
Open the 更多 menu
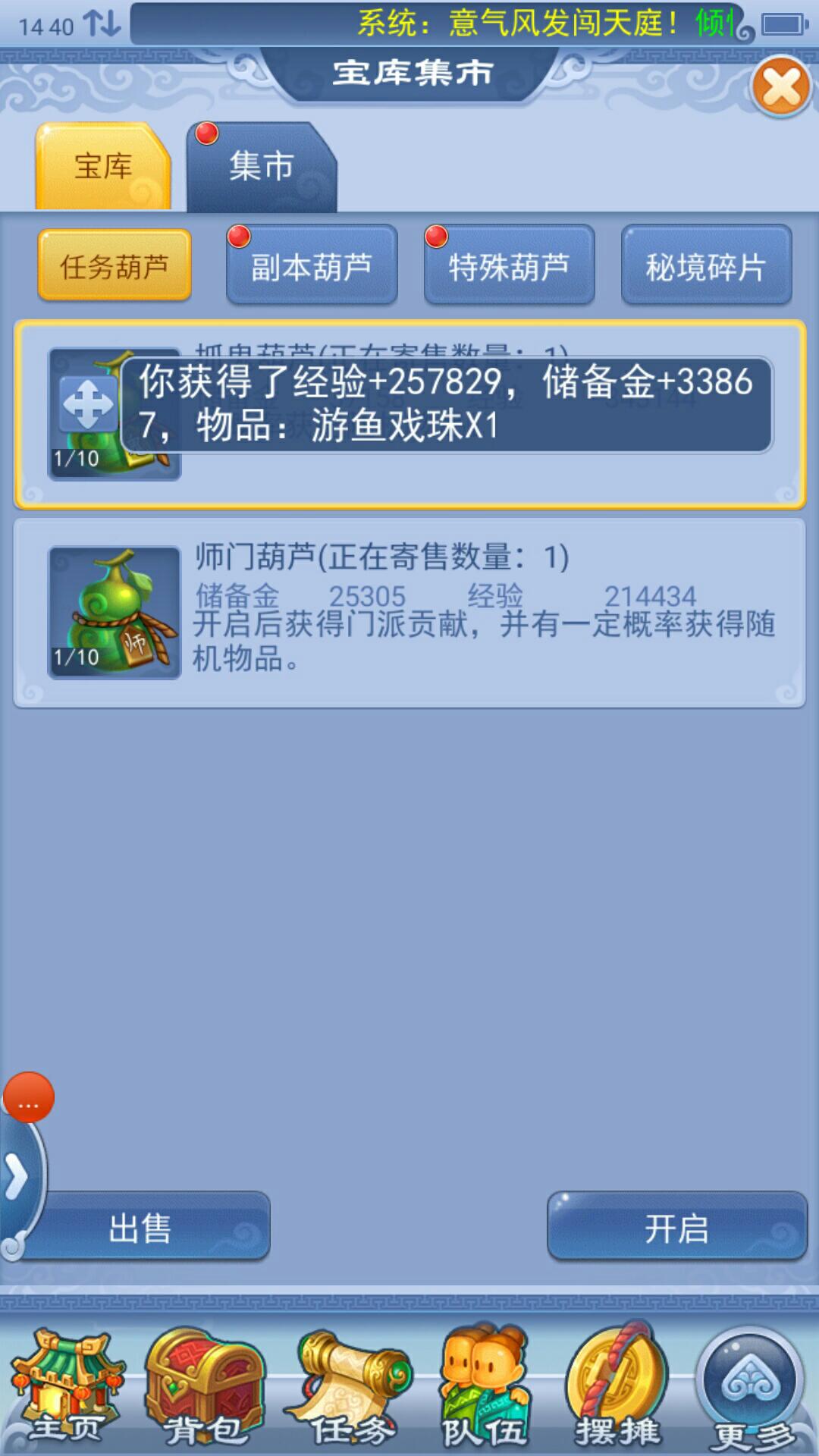[x=751, y=1387]
